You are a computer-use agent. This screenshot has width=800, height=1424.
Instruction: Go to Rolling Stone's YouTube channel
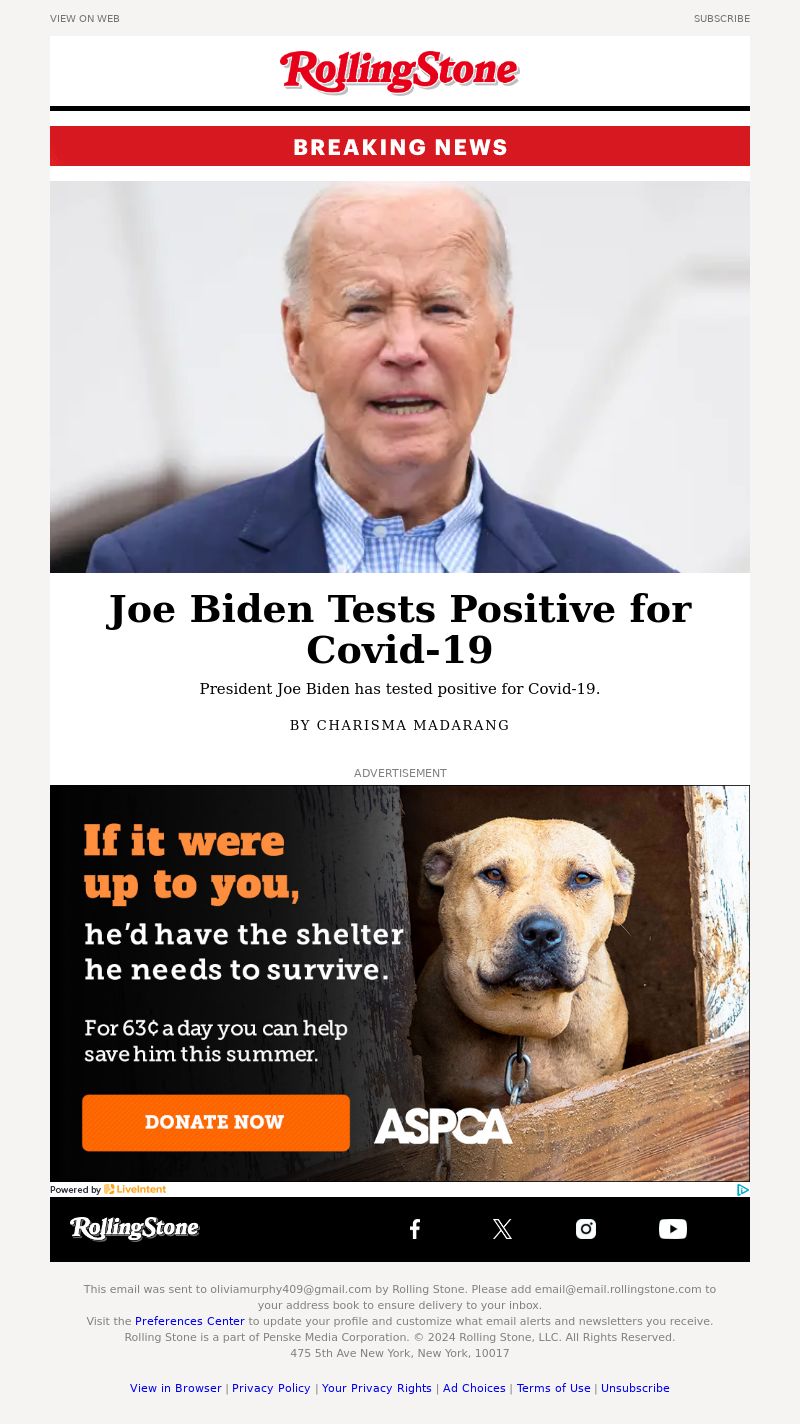click(673, 1229)
